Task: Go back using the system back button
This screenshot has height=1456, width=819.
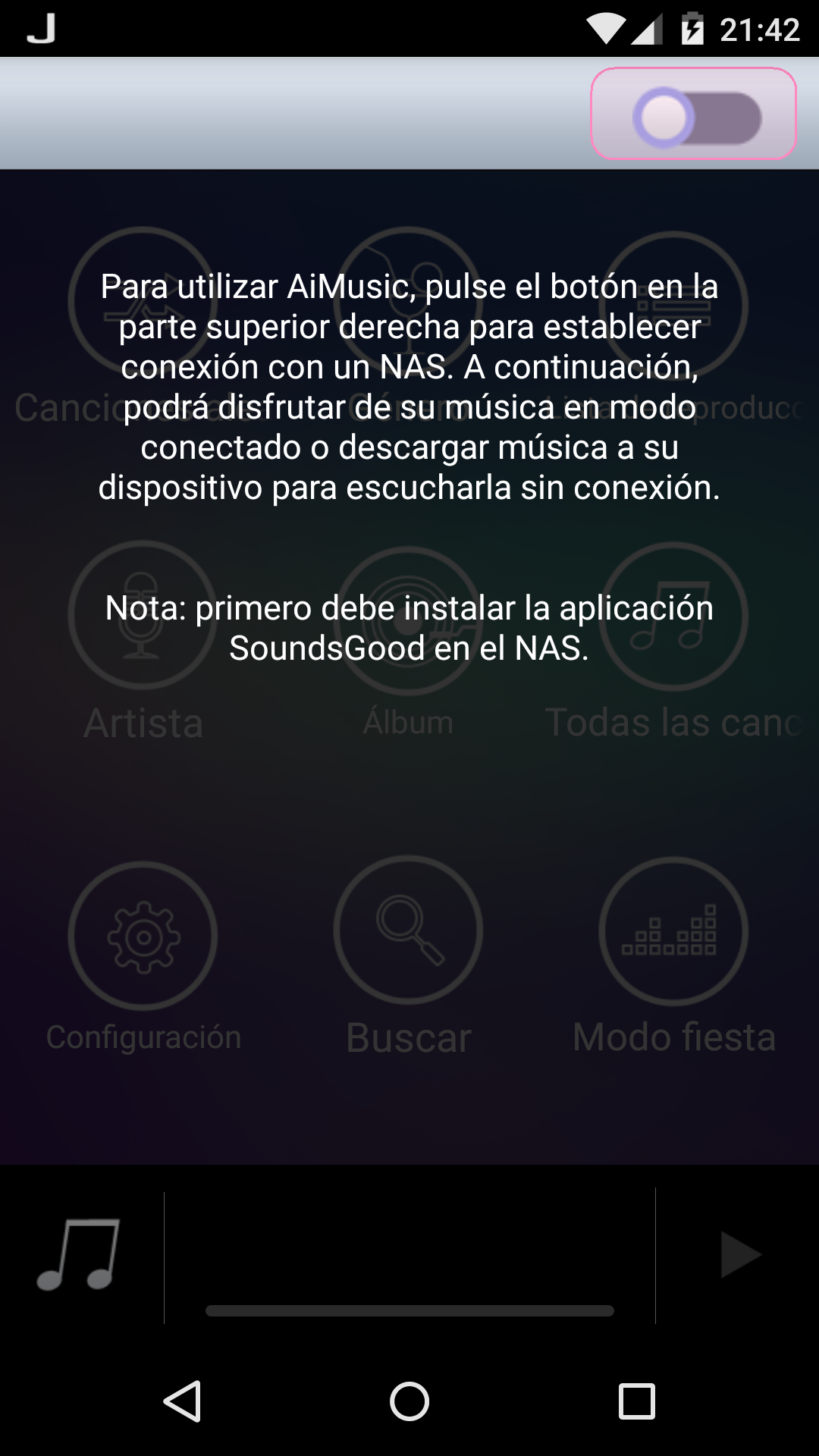Action: point(182,1401)
